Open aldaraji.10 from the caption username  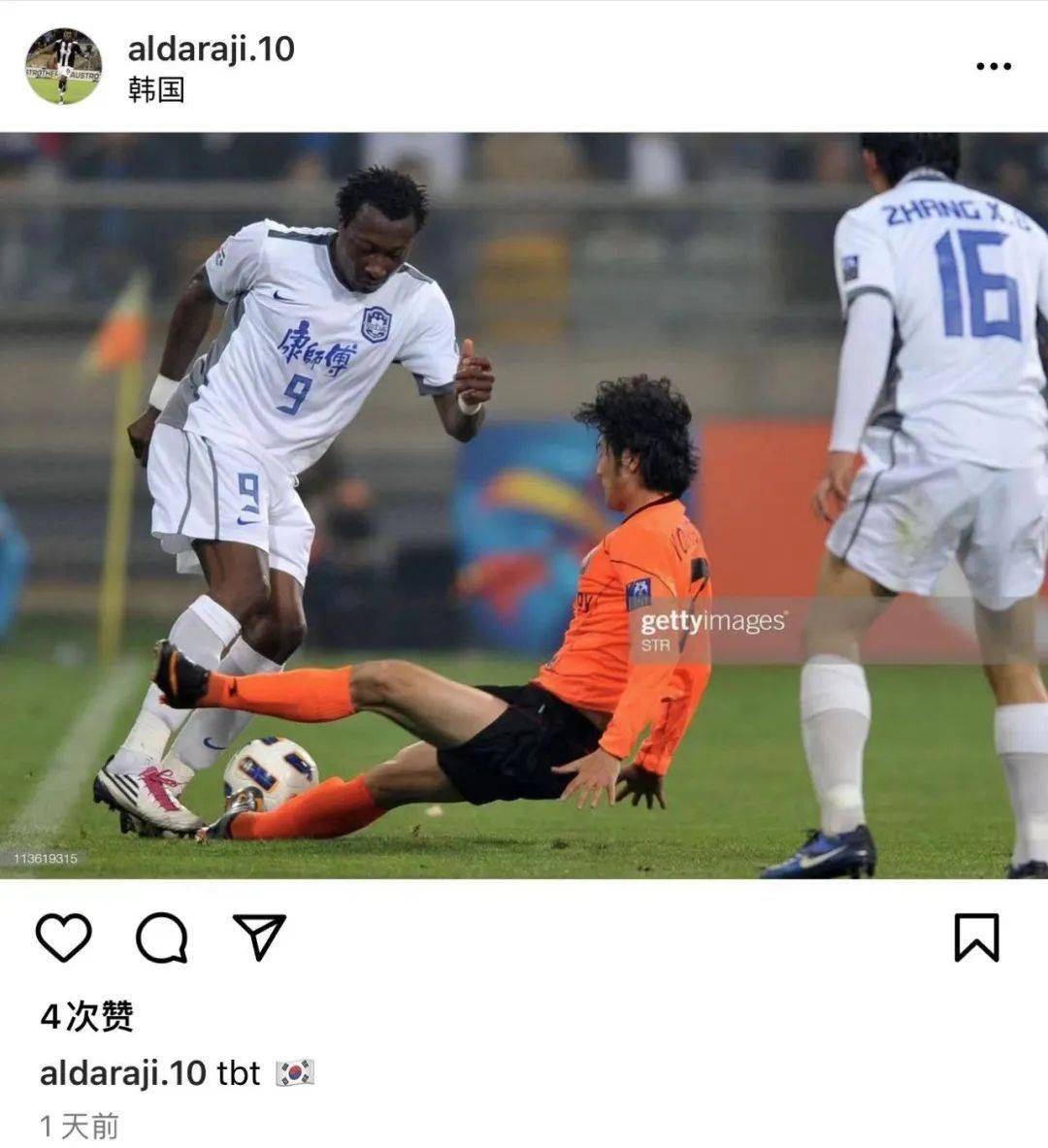coord(122,1073)
